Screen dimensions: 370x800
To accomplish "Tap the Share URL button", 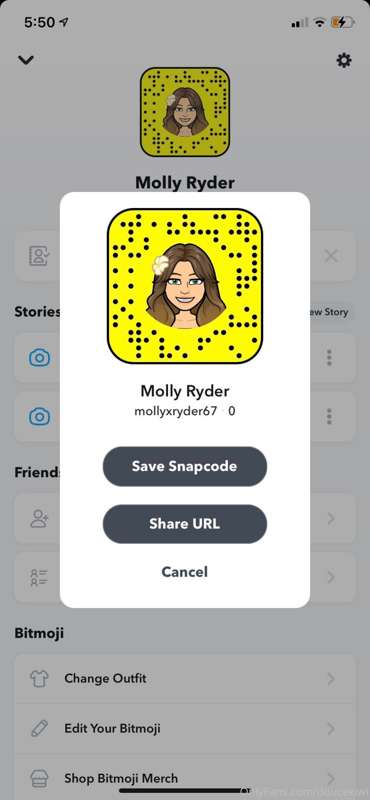I will (185, 524).
